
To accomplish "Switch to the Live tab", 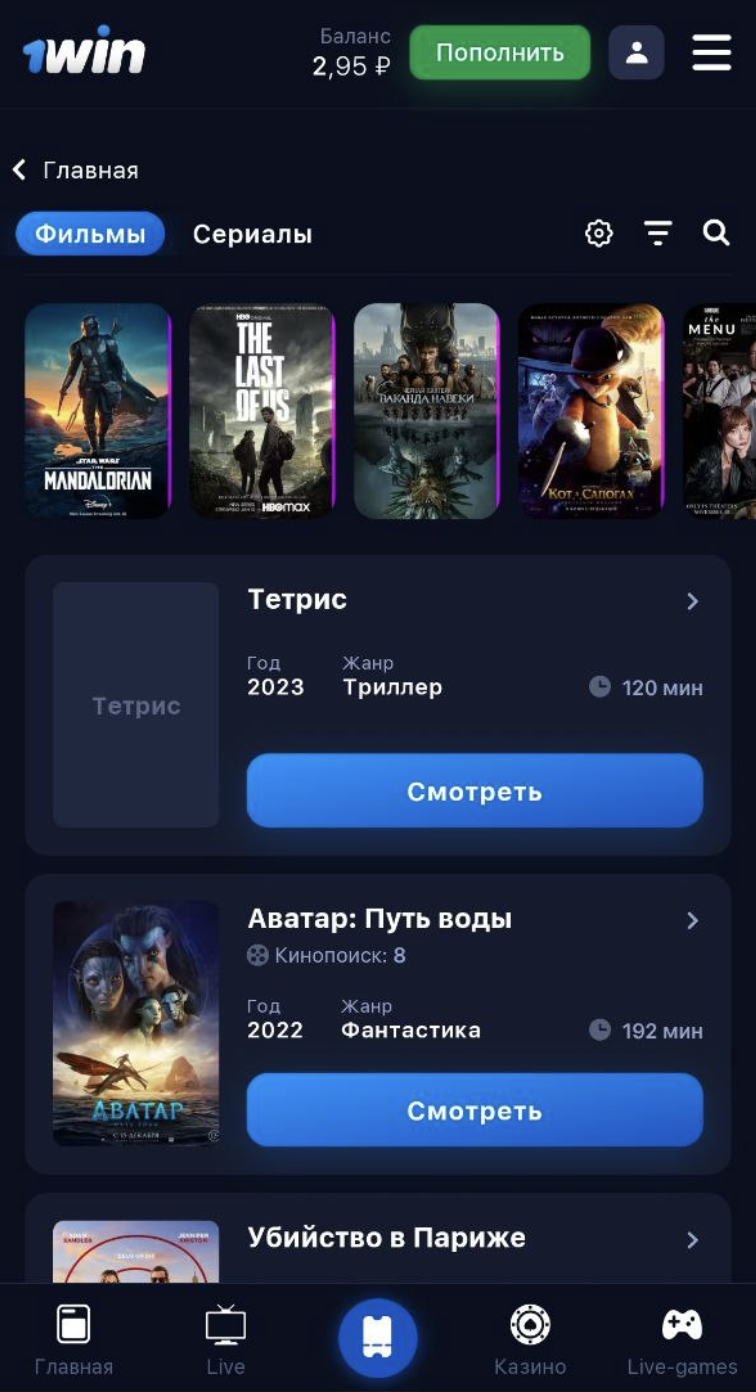I will coord(225,1339).
